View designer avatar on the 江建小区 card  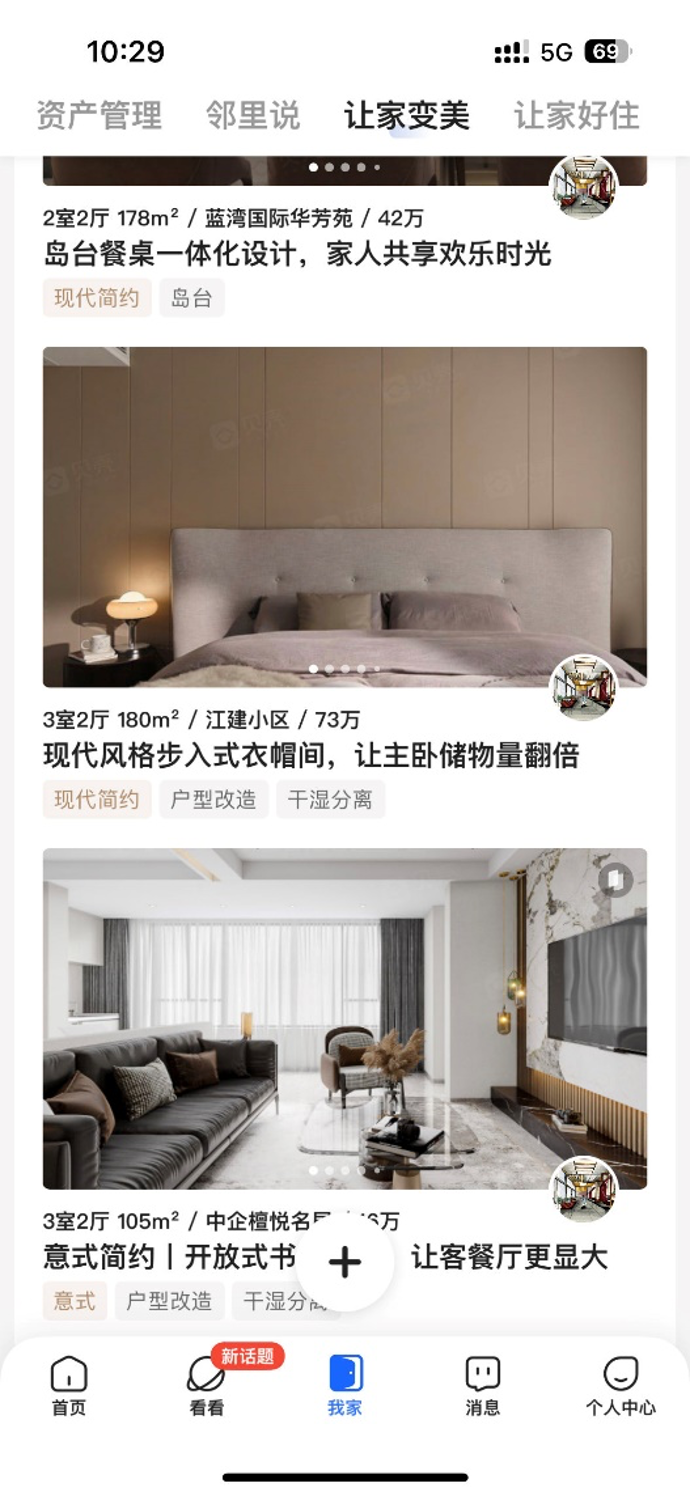(584, 688)
